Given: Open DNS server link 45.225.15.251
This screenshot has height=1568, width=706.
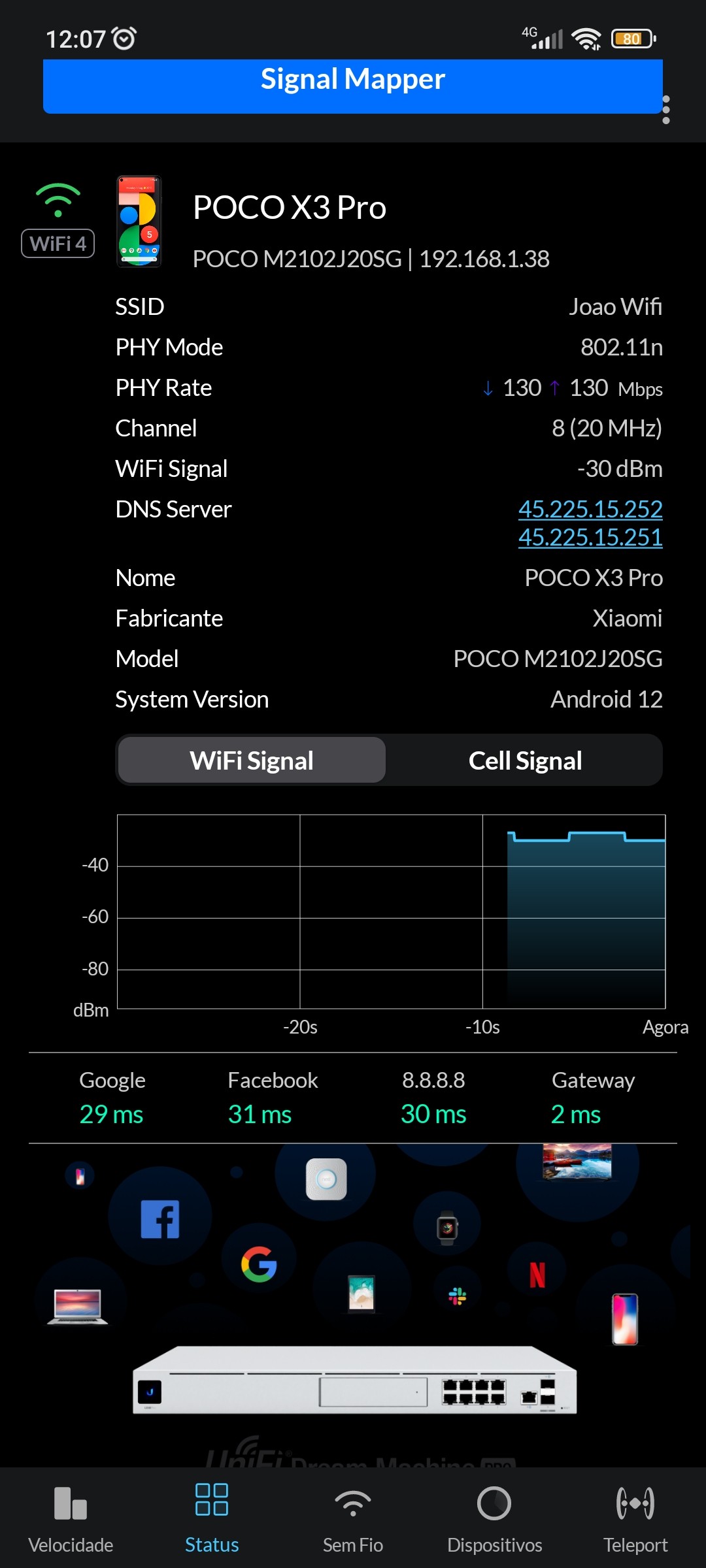Looking at the screenshot, I should [590, 538].
